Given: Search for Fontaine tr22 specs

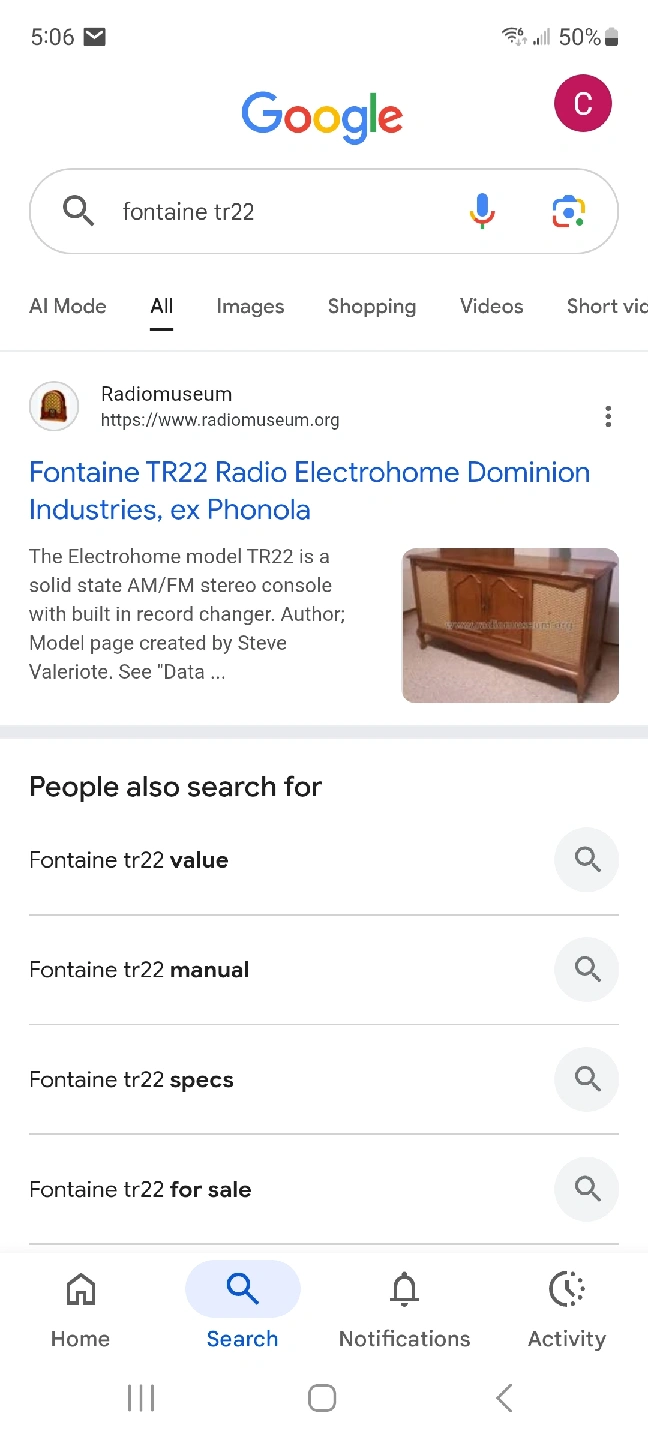Looking at the screenshot, I should pyautogui.click(x=131, y=1080).
